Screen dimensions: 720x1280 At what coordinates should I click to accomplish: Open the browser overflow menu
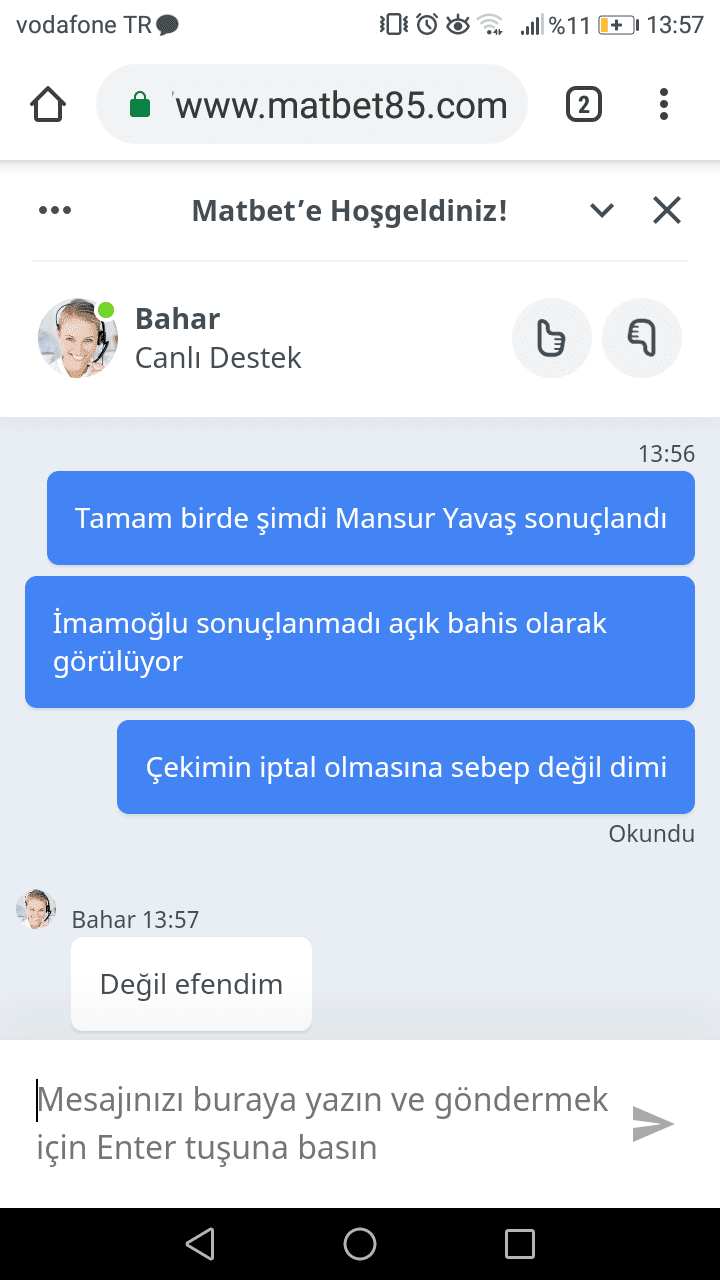click(664, 104)
